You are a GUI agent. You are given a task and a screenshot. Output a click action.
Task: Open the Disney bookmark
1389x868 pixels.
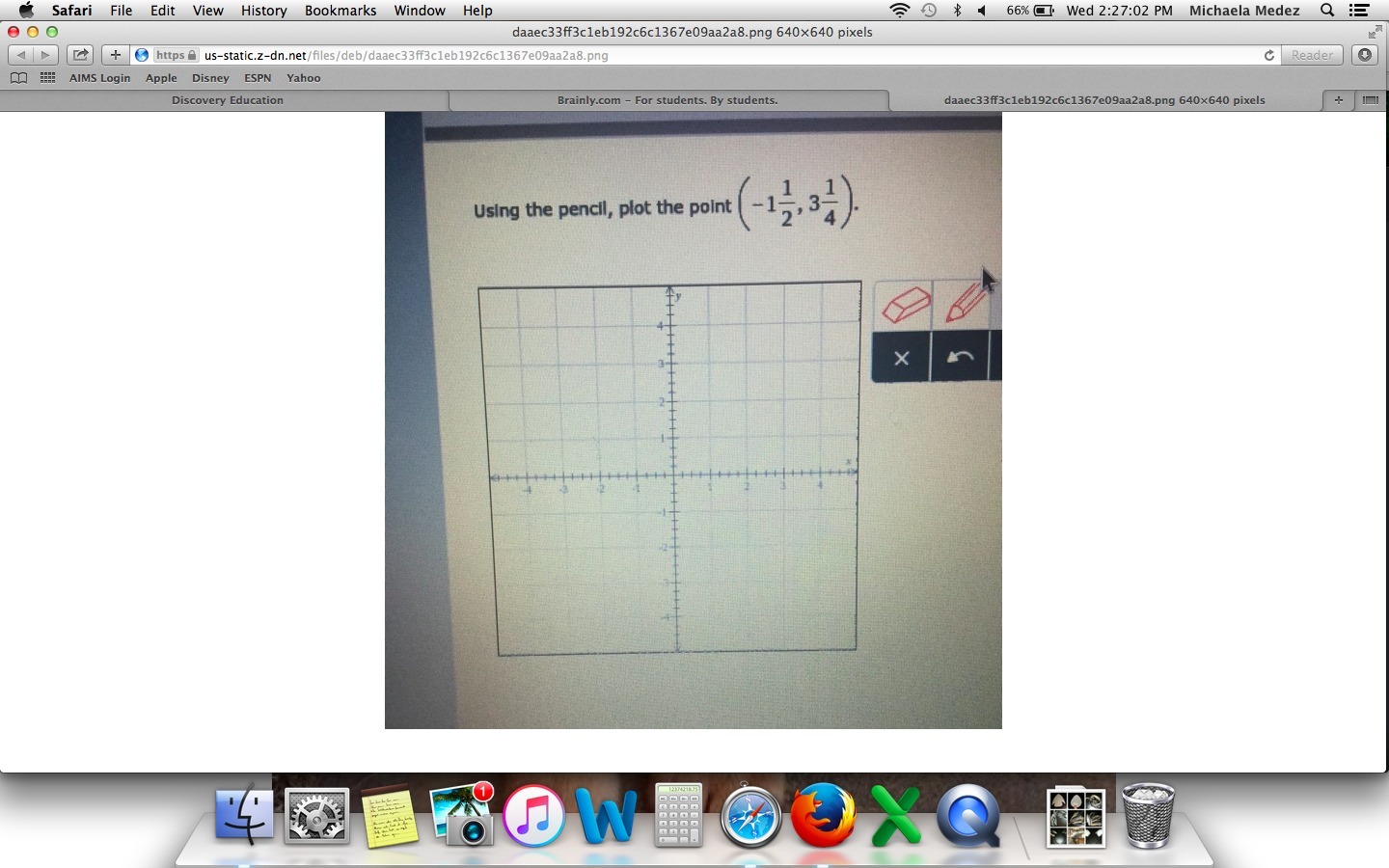tap(210, 78)
